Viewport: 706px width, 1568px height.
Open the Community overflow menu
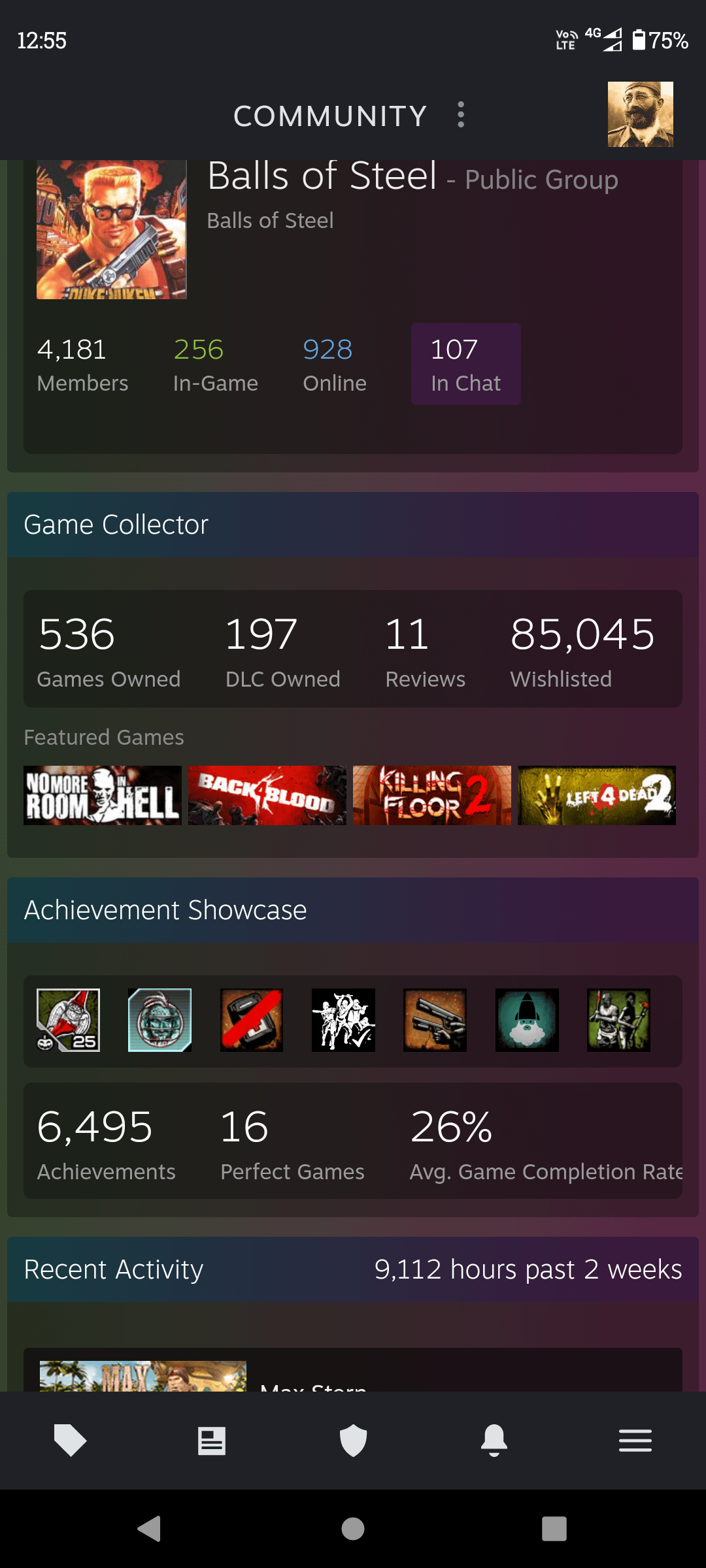[461, 115]
